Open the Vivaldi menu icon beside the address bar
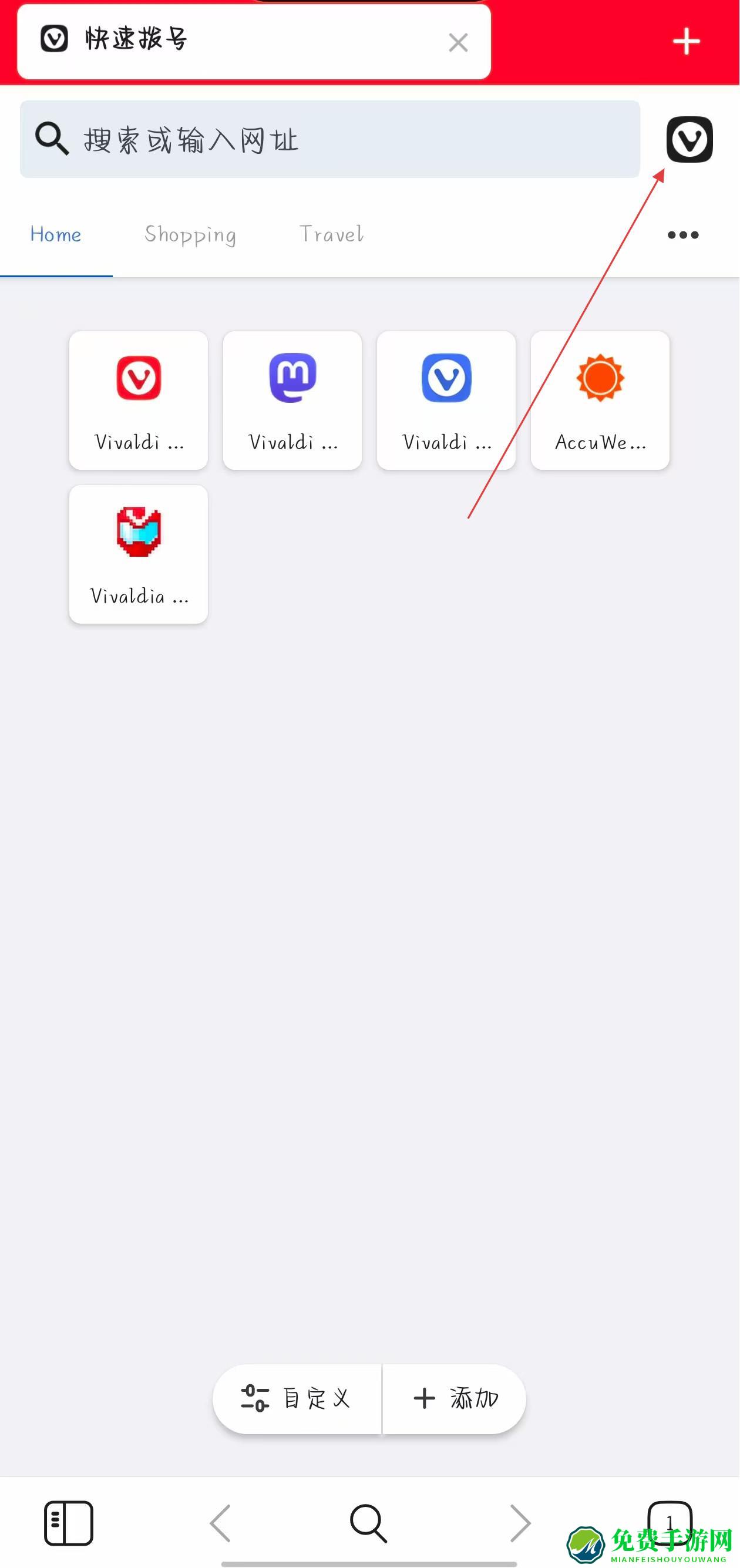 [689, 139]
